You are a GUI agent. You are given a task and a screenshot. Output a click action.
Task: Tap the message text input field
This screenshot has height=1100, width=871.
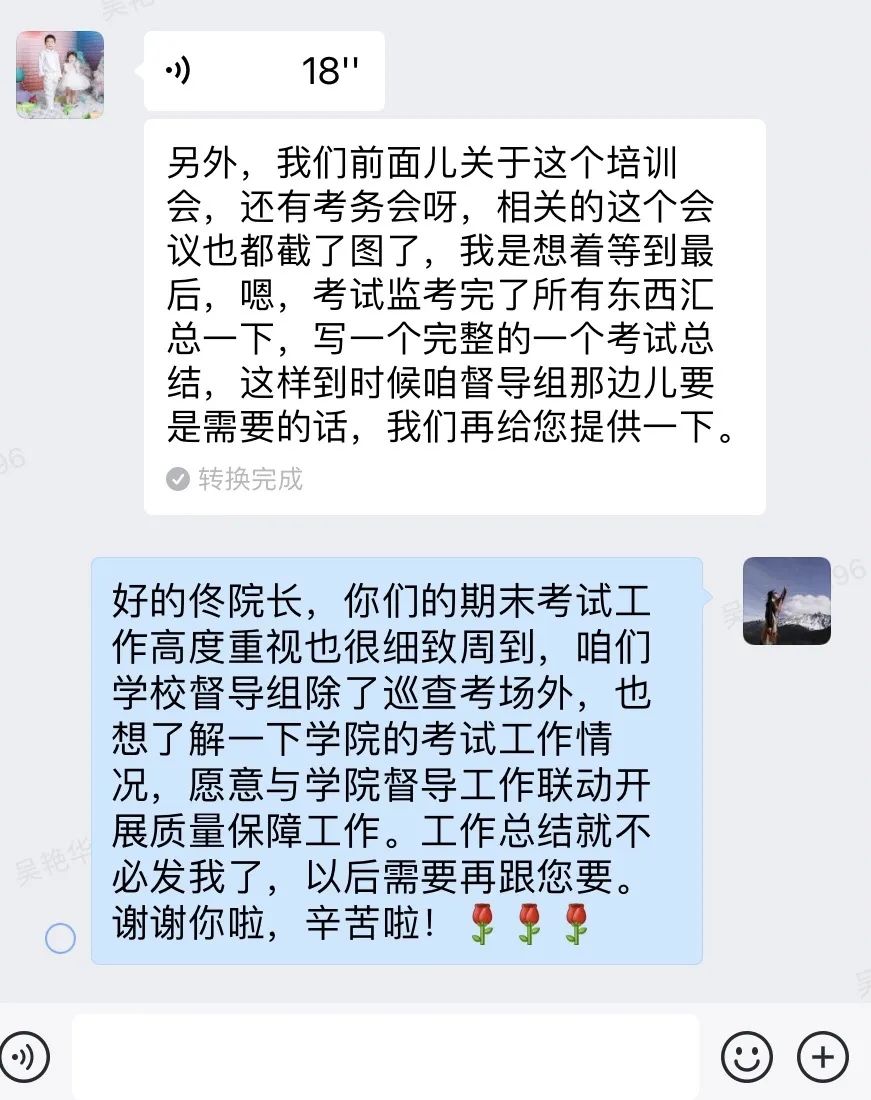point(385,1056)
